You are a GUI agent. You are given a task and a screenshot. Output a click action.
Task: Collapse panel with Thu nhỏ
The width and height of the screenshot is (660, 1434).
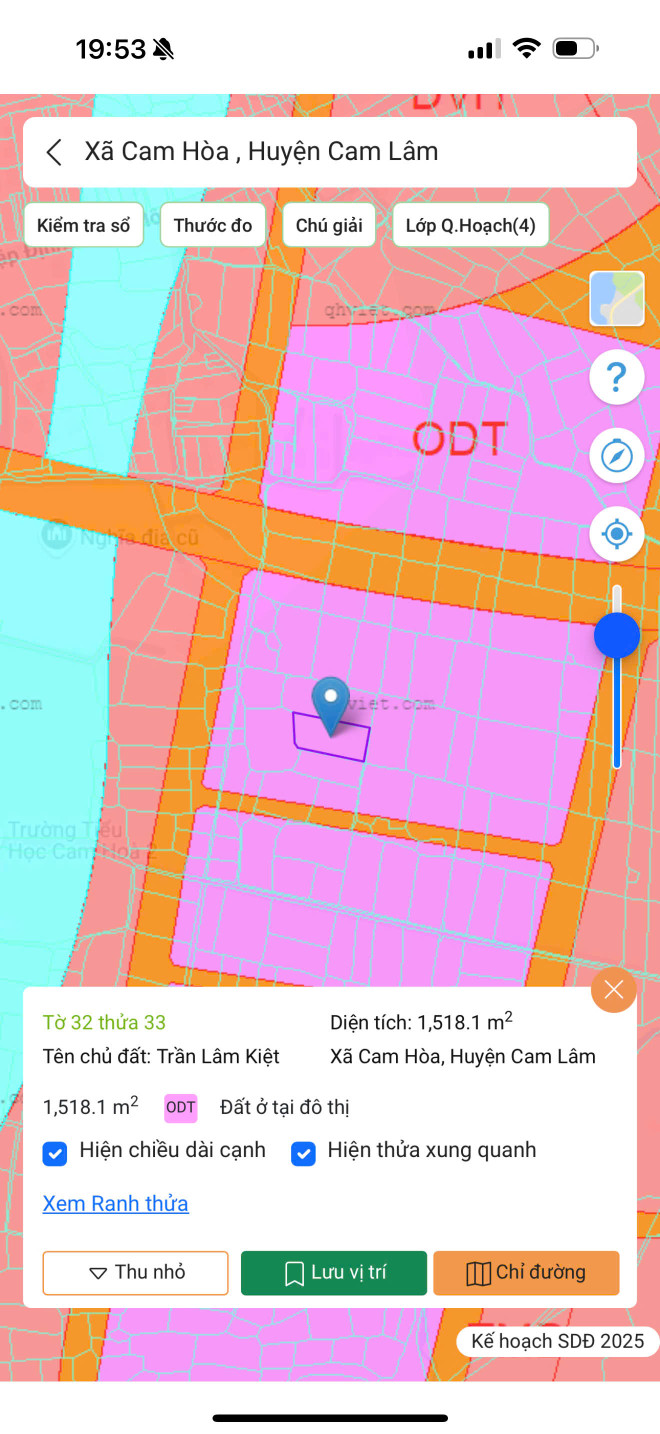pyautogui.click(x=135, y=1273)
